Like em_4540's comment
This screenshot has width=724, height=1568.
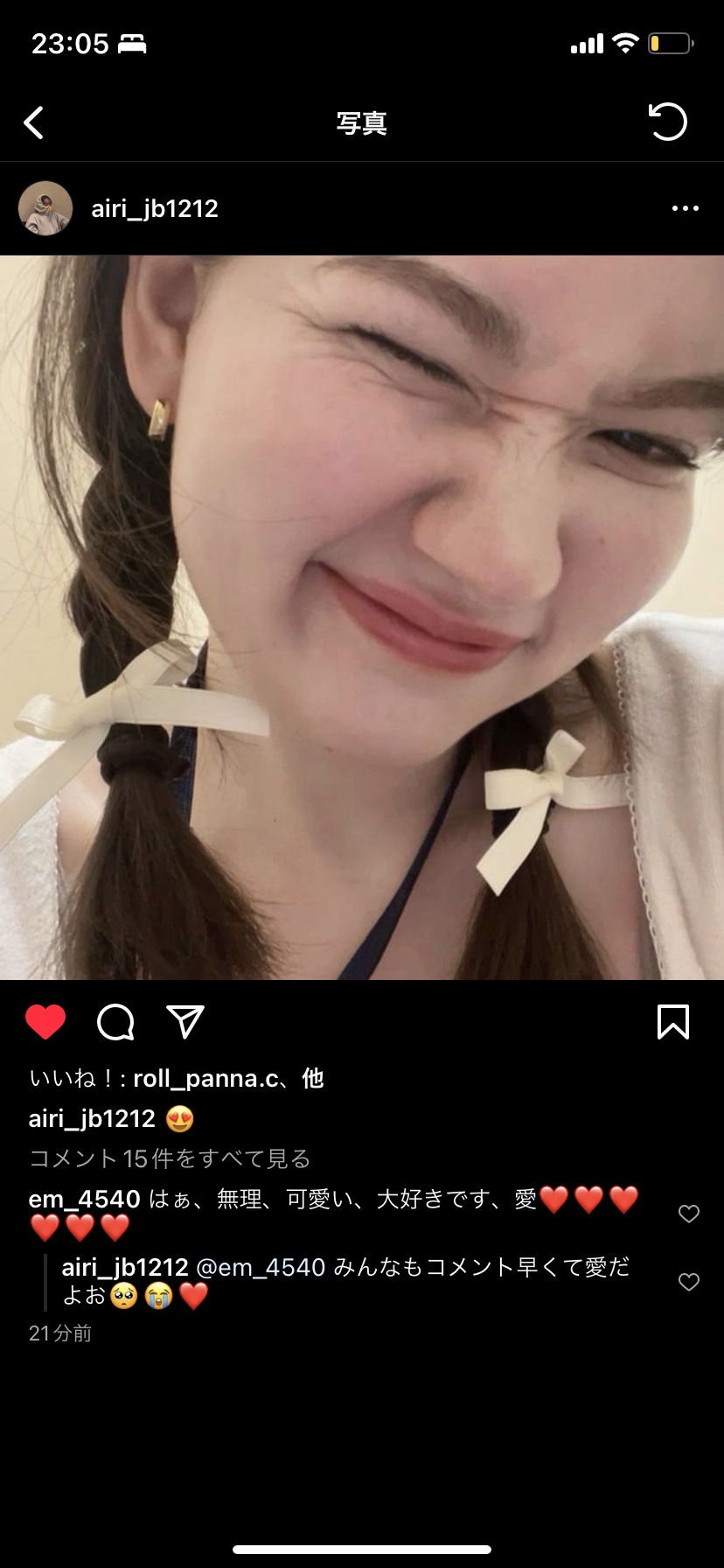pyautogui.click(x=689, y=1214)
